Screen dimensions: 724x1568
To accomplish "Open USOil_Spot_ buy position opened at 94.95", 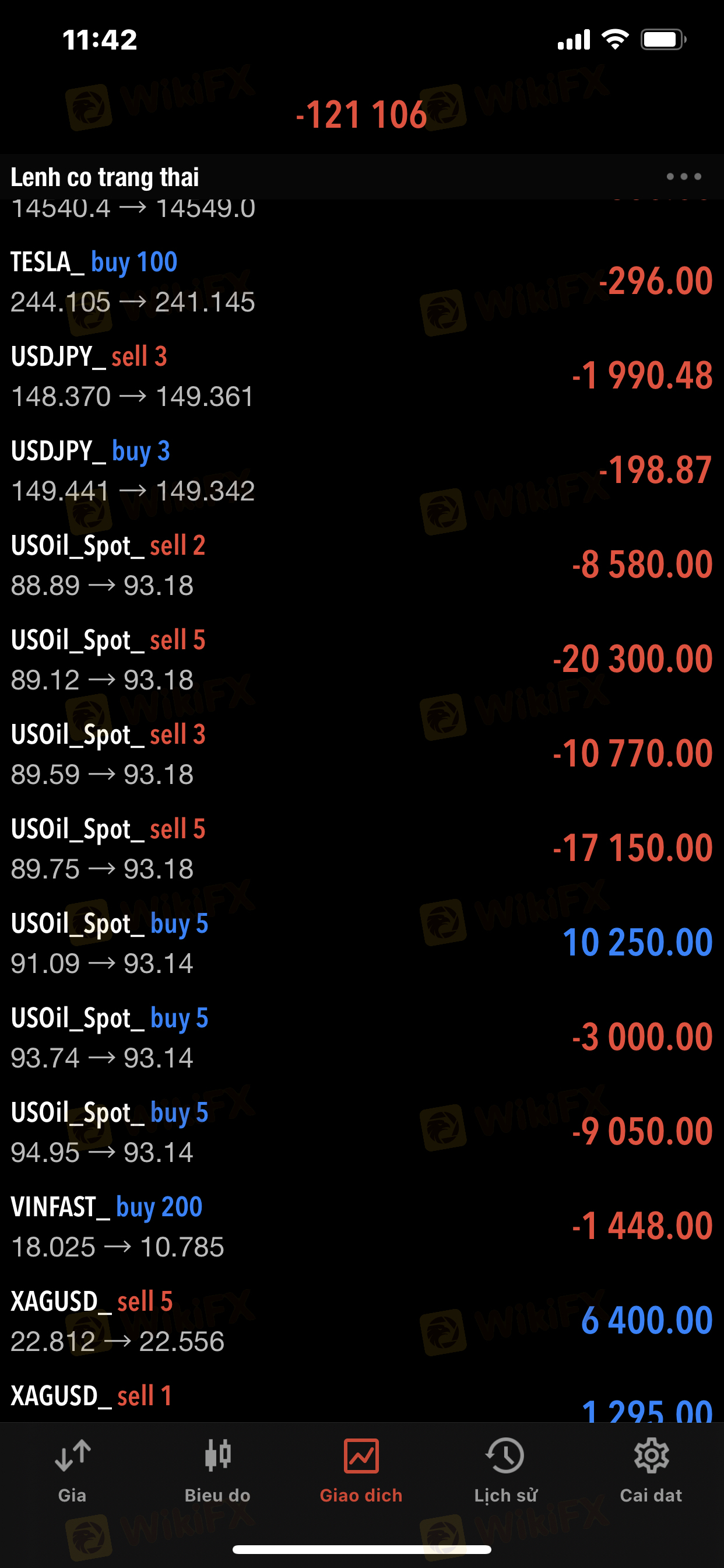I will click(x=362, y=1132).
